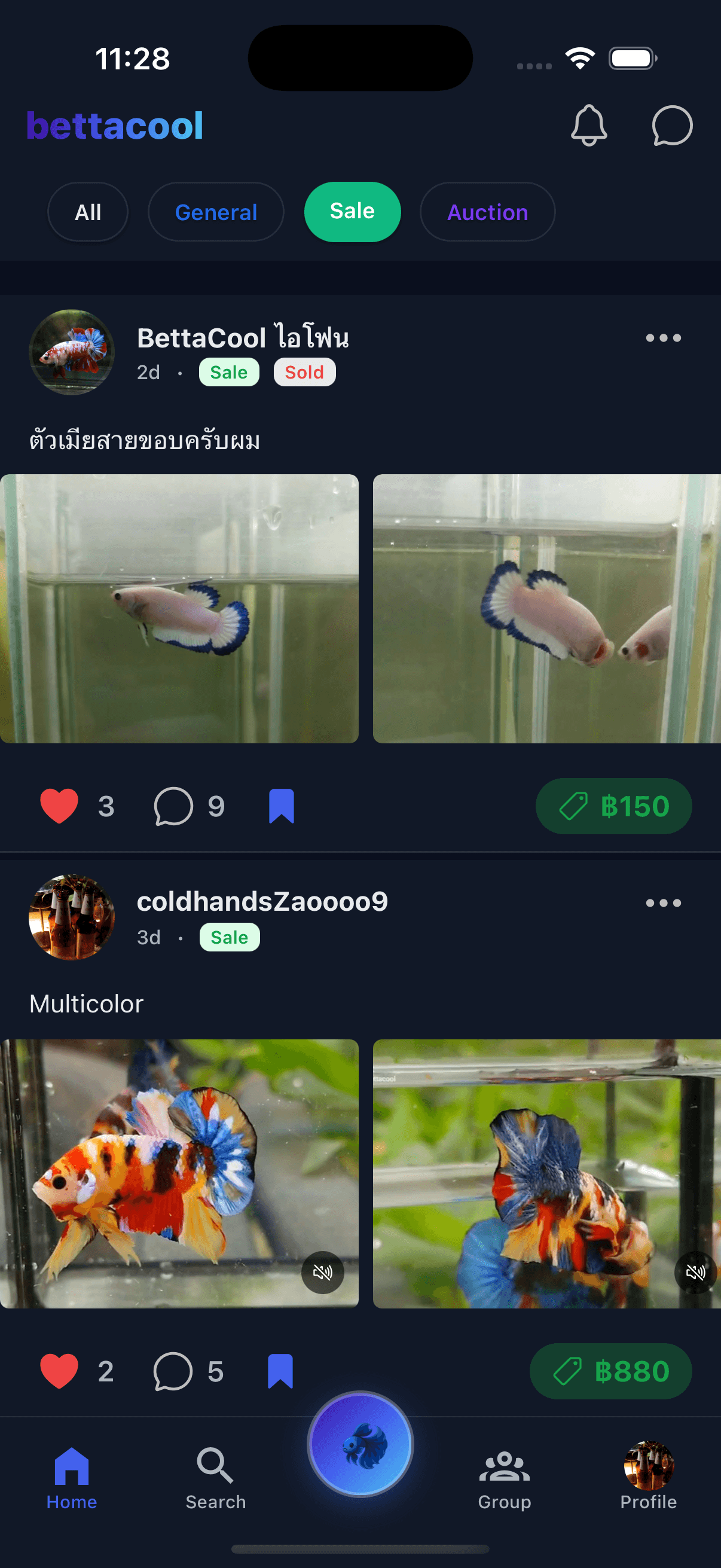The image size is (721, 1568).
Task: Open options menu on BettaCool ไอโฟน post
Action: pos(662,338)
